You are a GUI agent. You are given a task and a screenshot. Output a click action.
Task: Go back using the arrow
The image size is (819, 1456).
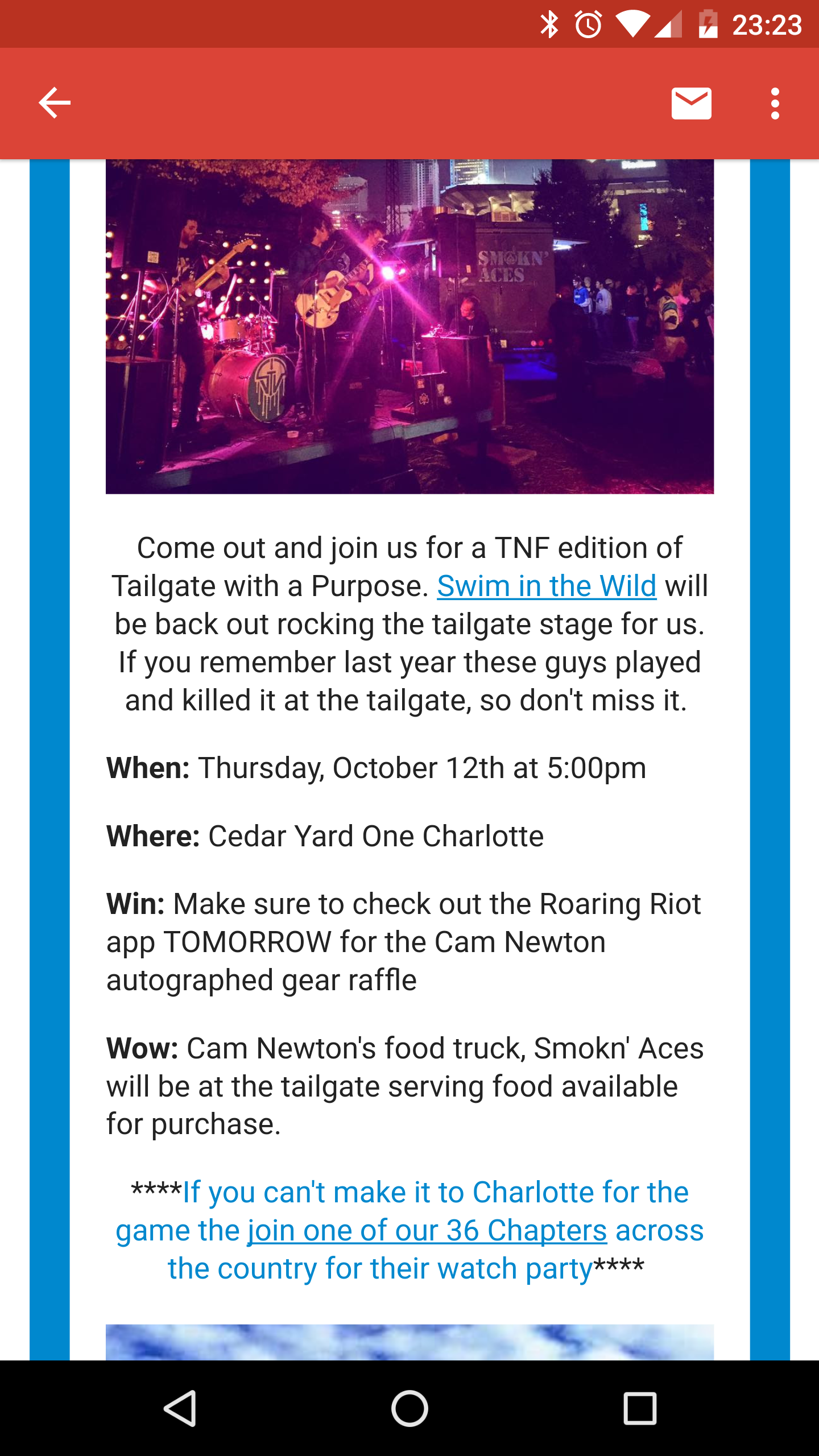[x=55, y=103]
